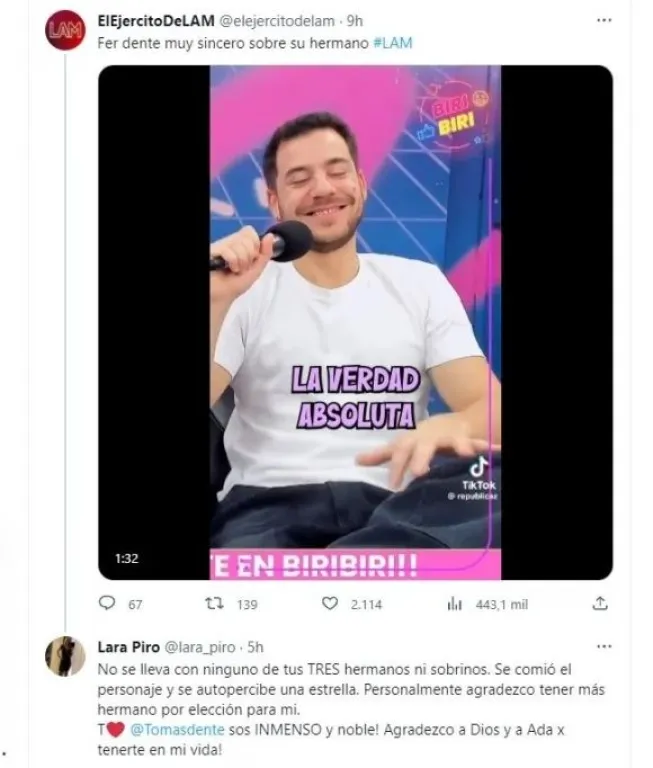The height and width of the screenshot is (768, 653).
Task: View analytics of ElEjercitoDeLAM's tweet
Action: [455, 603]
